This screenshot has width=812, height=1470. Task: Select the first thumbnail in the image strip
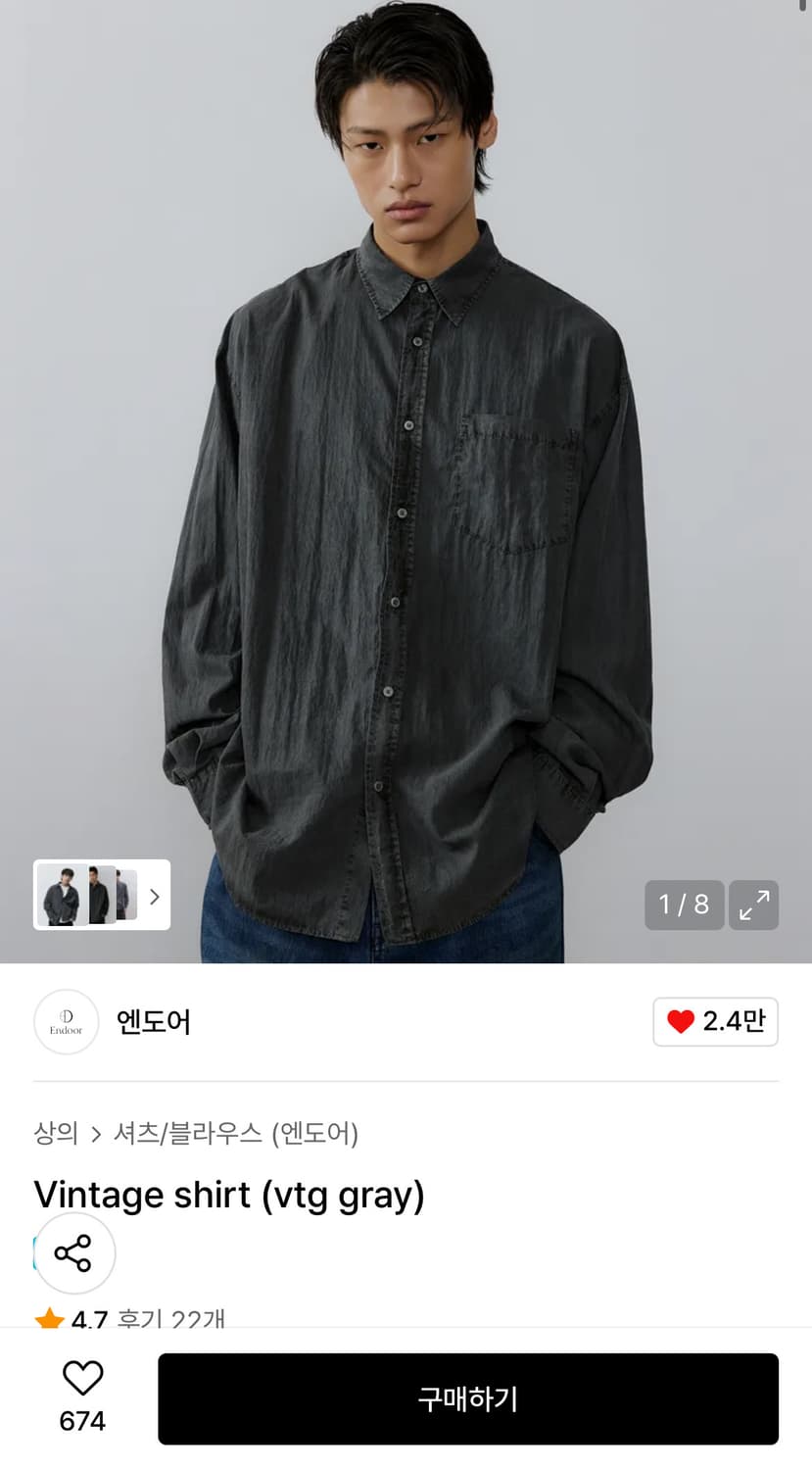click(x=62, y=895)
